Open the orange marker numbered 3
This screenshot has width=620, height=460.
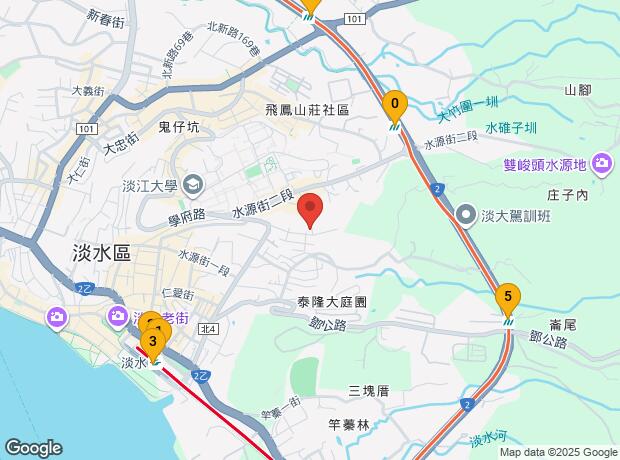click(153, 344)
